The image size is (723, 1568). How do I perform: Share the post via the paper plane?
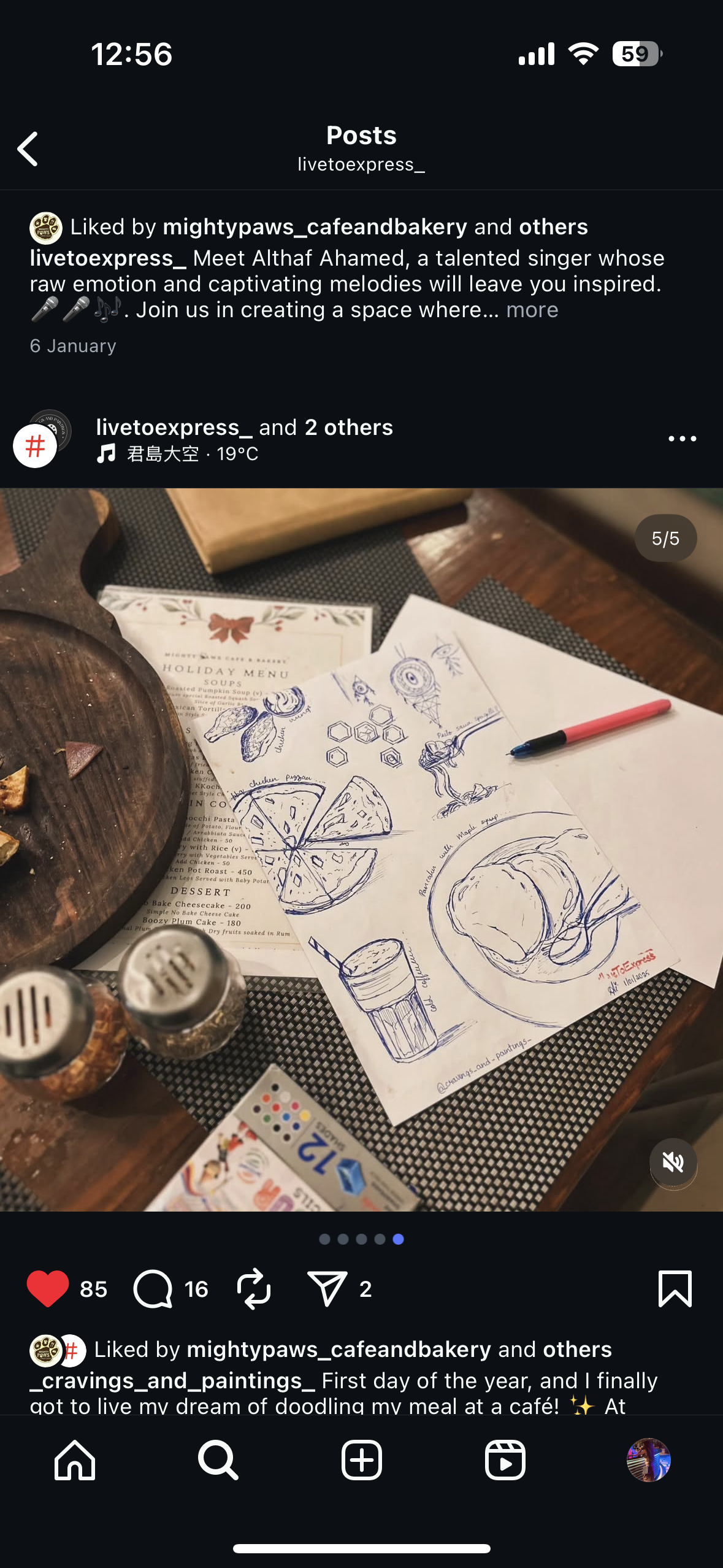[x=327, y=1288]
